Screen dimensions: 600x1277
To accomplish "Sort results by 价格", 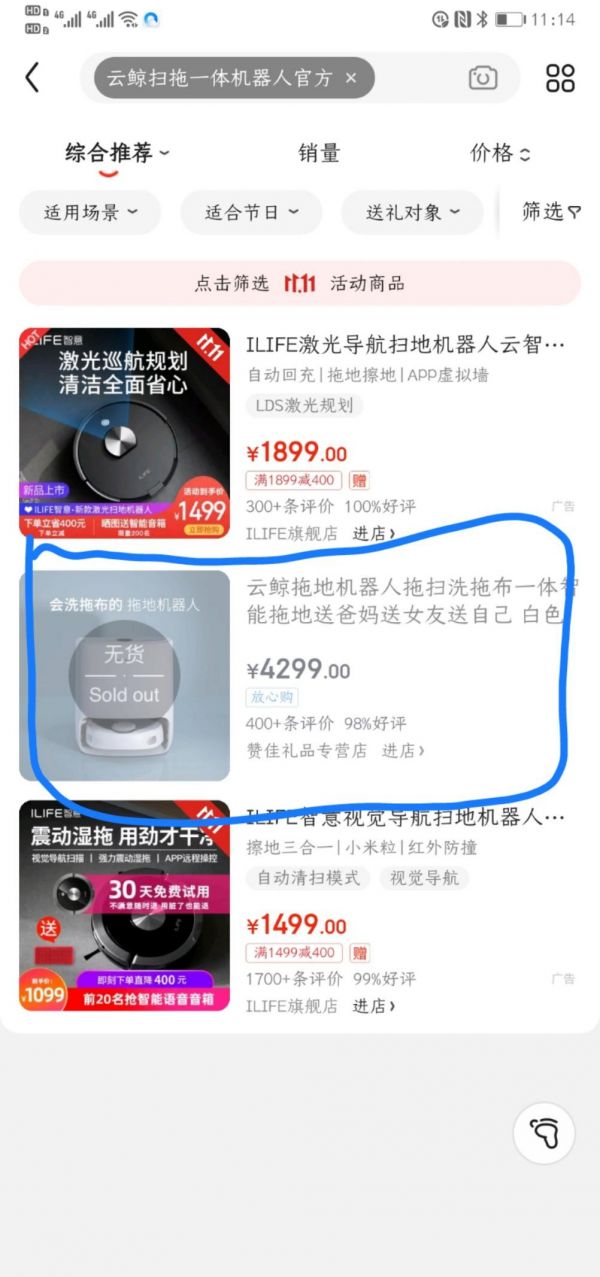I will (x=499, y=154).
